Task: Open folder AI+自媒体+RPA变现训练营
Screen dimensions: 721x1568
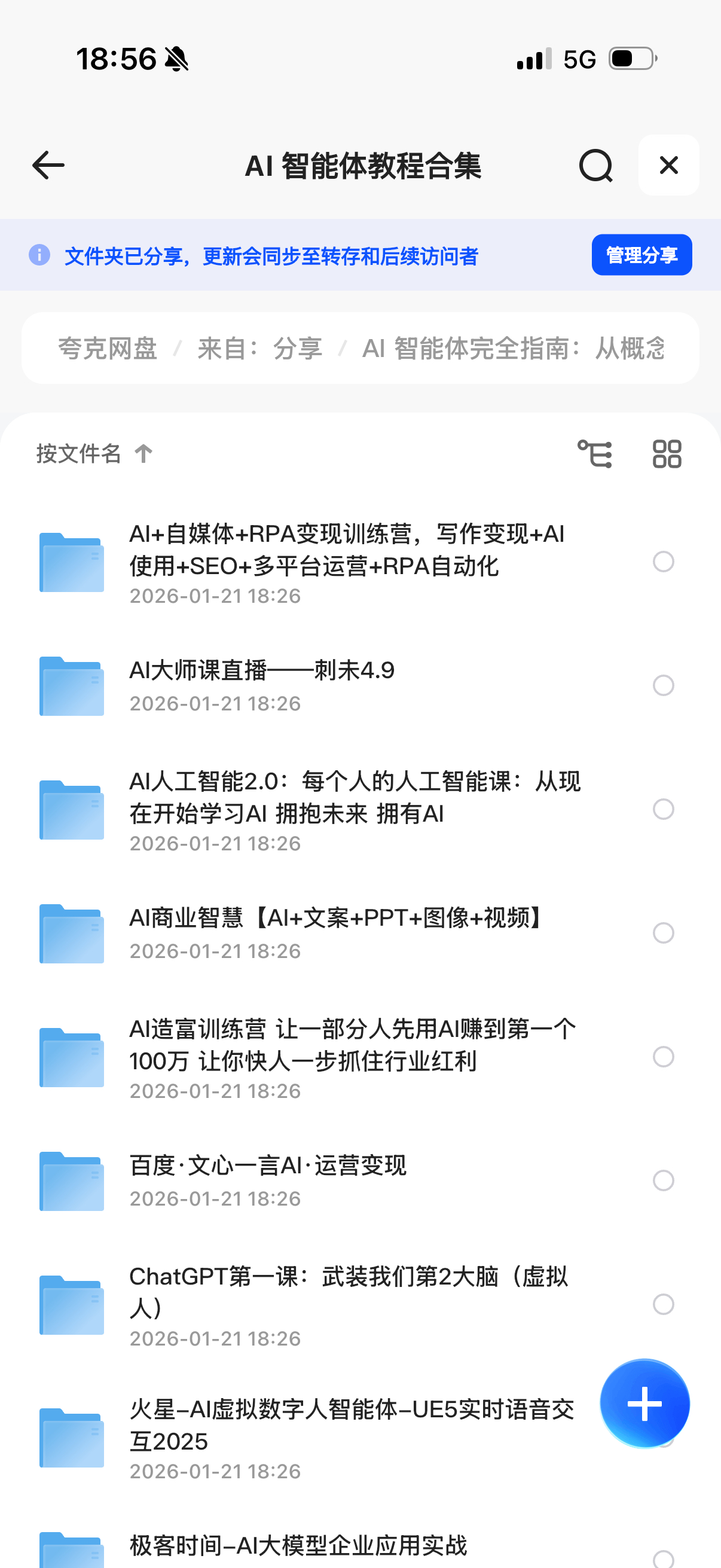Action: (x=347, y=550)
